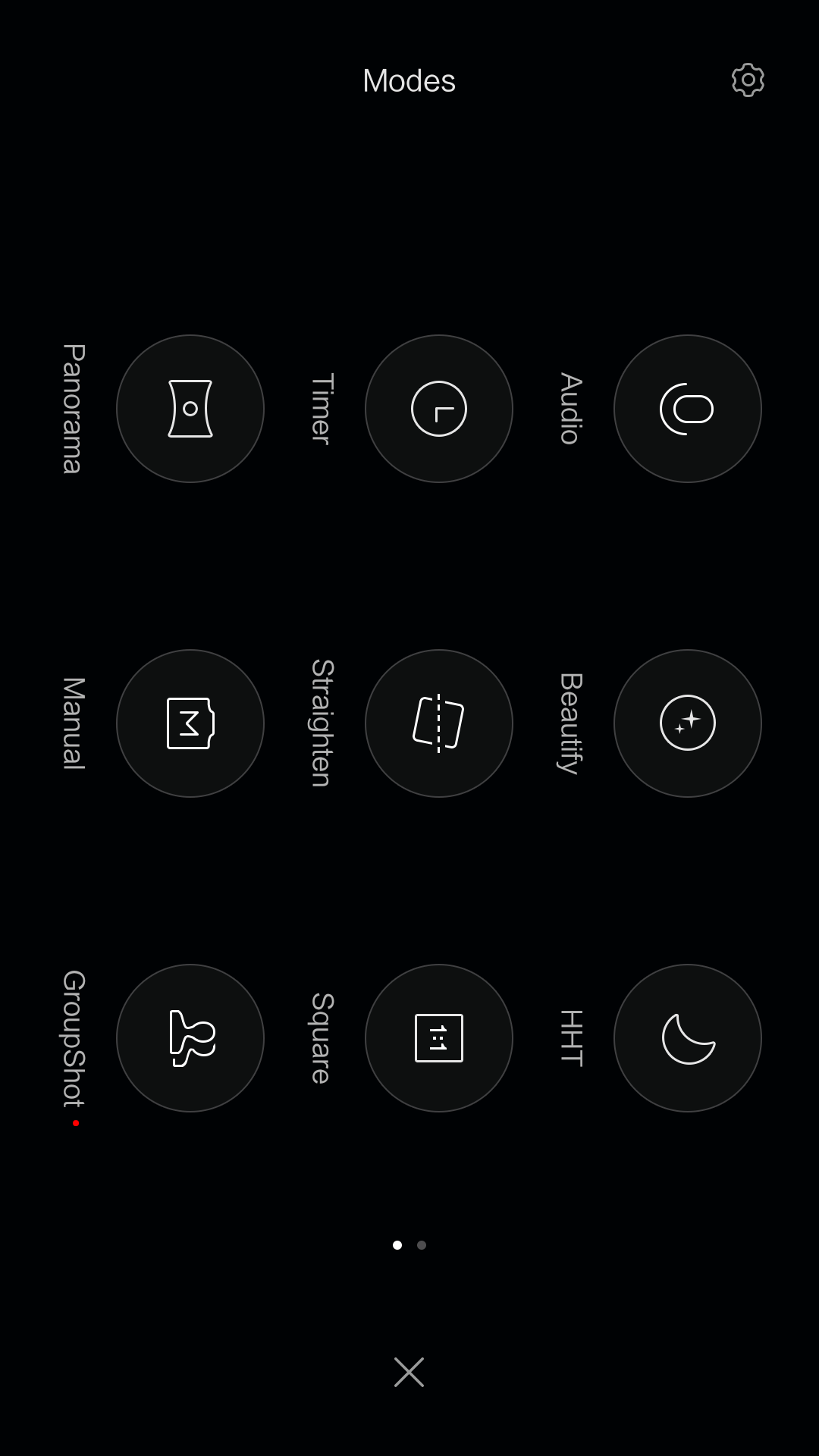Enable Straighten mode
Viewport: 819px width, 1456px height.
(439, 723)
